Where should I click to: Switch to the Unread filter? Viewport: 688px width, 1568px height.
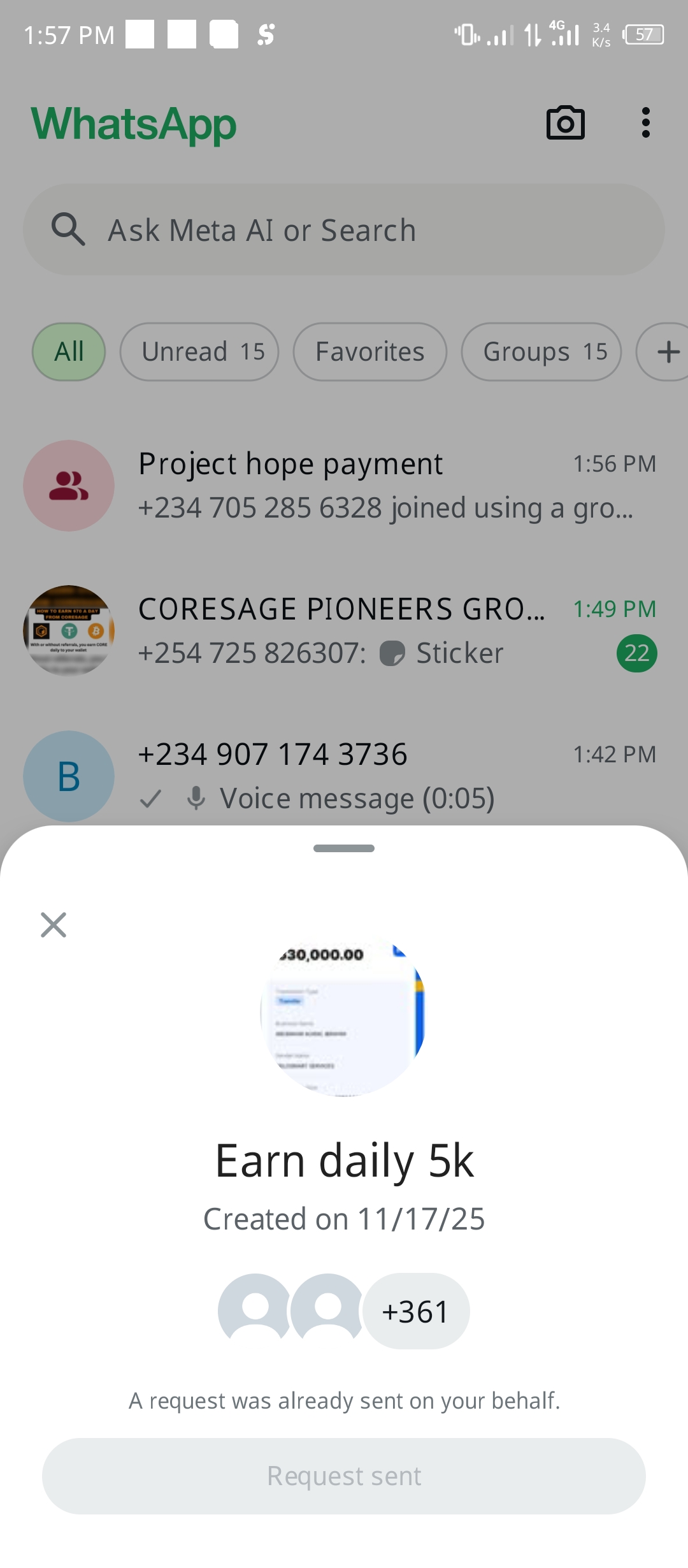199,352
